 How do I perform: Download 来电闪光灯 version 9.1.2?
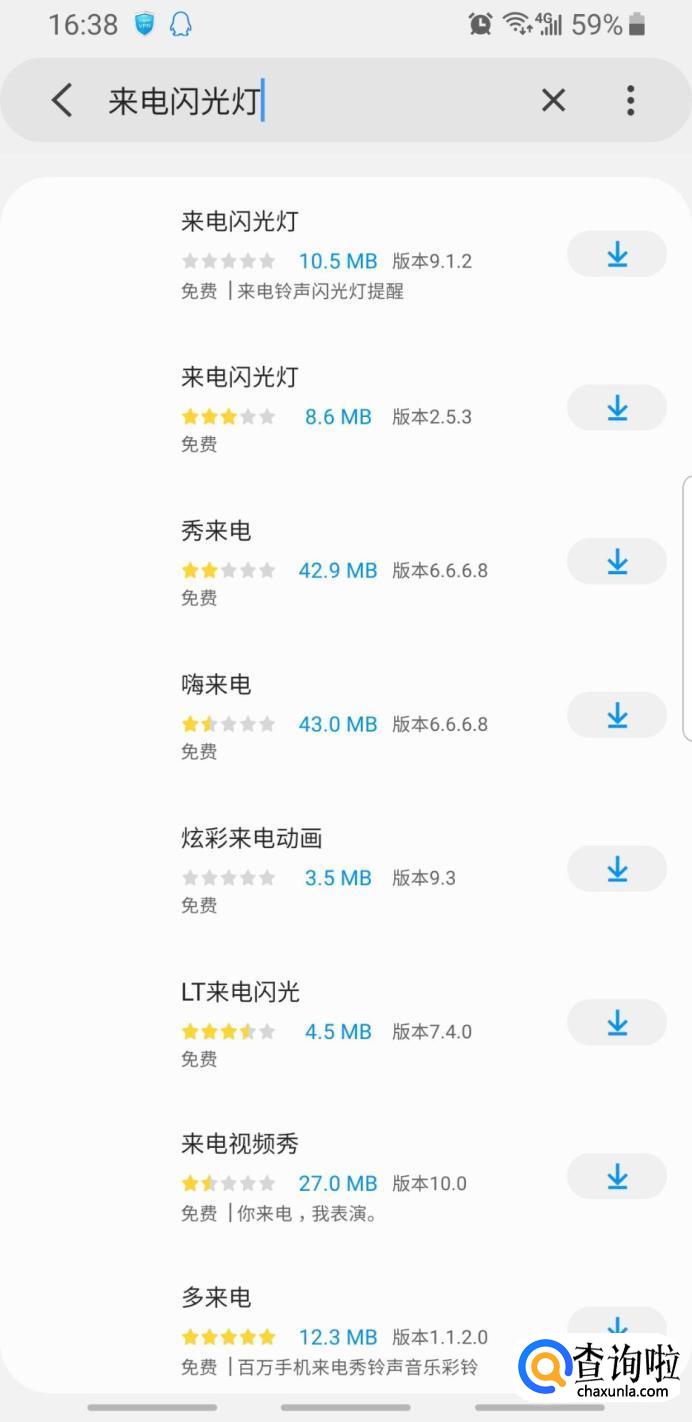click(616, 254)
